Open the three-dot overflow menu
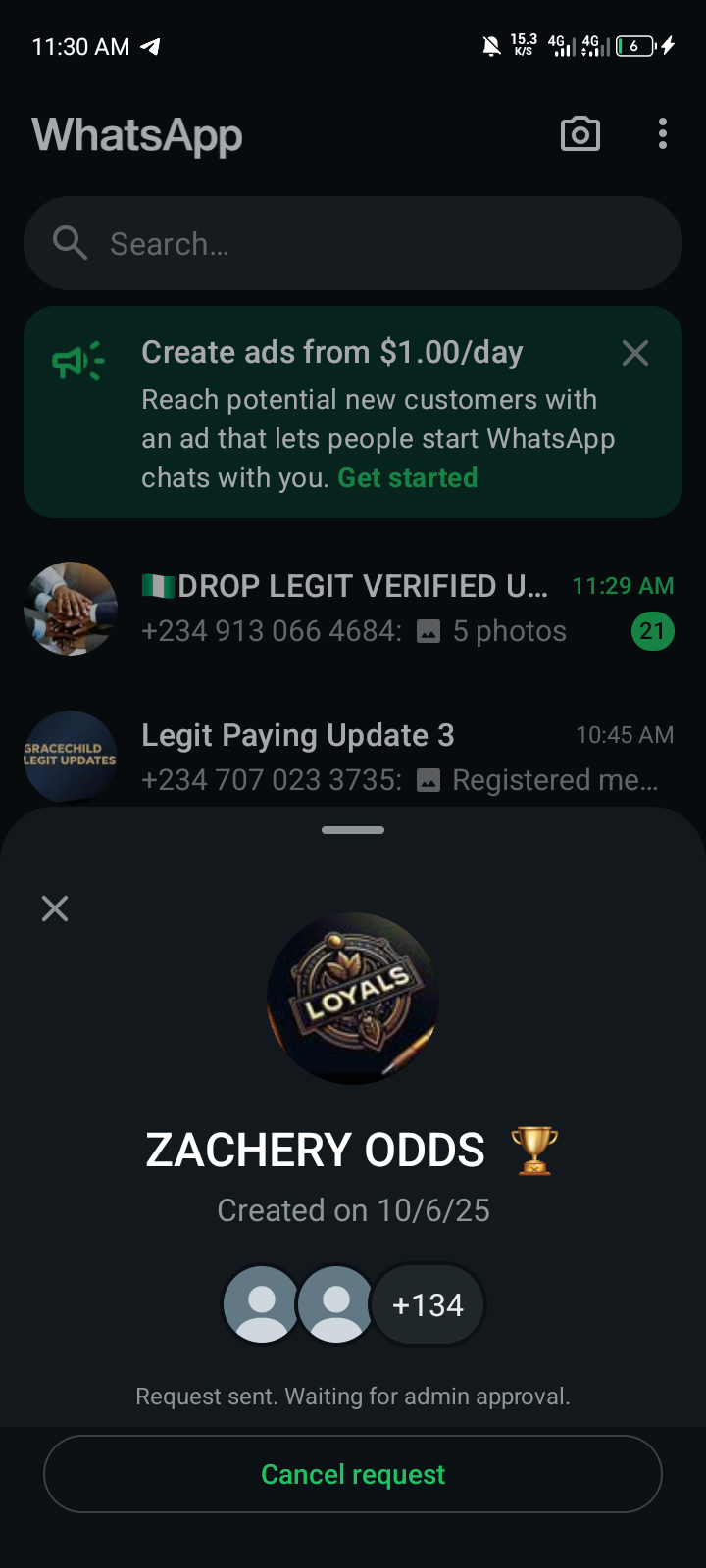The image size is (706, 1568). pyautogui.click(x=663, y=134)
